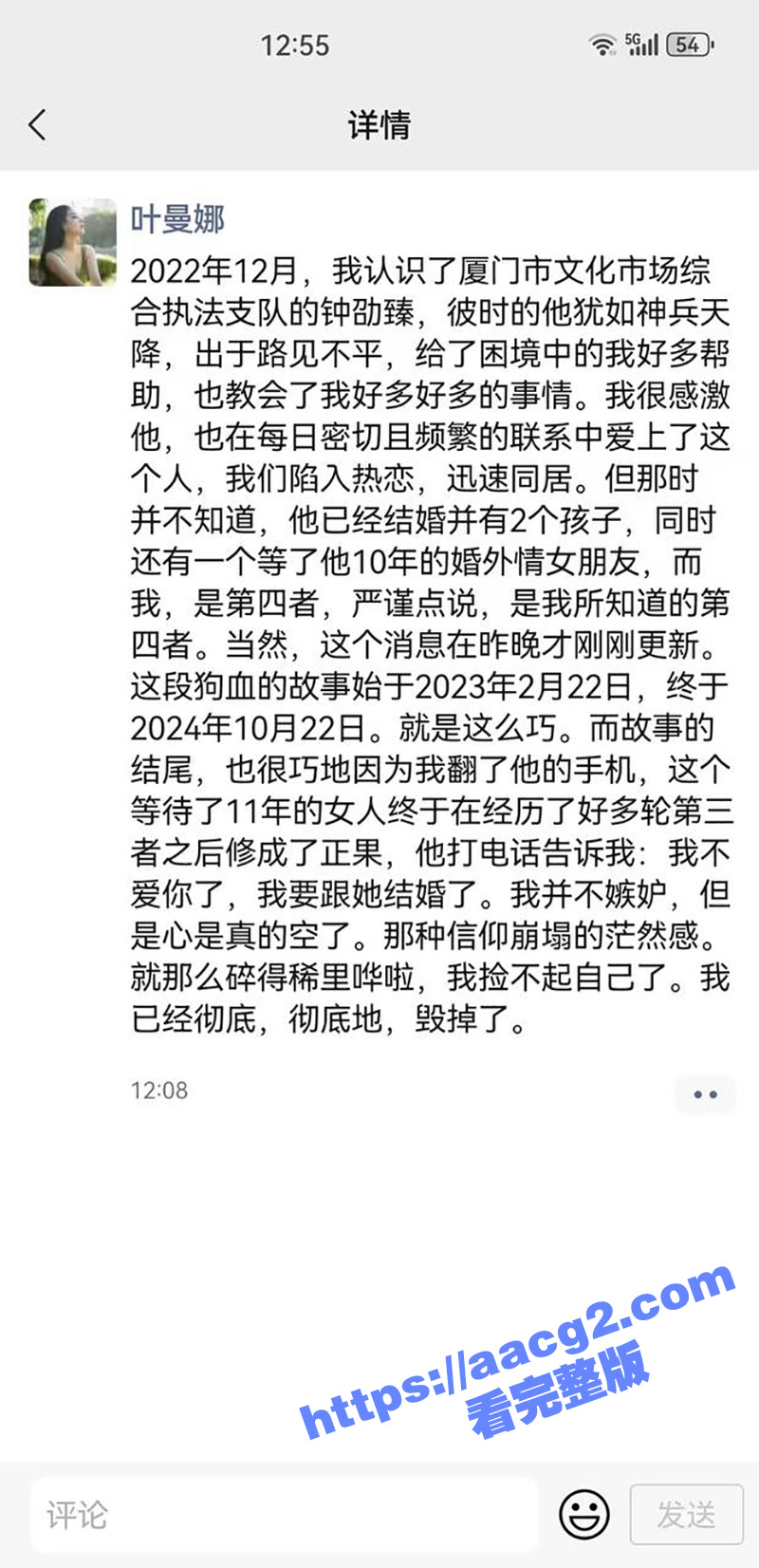This screenshot has width=759, height=1568.
Task: Tap the 发送 send button
Action: pos(687,1514)
